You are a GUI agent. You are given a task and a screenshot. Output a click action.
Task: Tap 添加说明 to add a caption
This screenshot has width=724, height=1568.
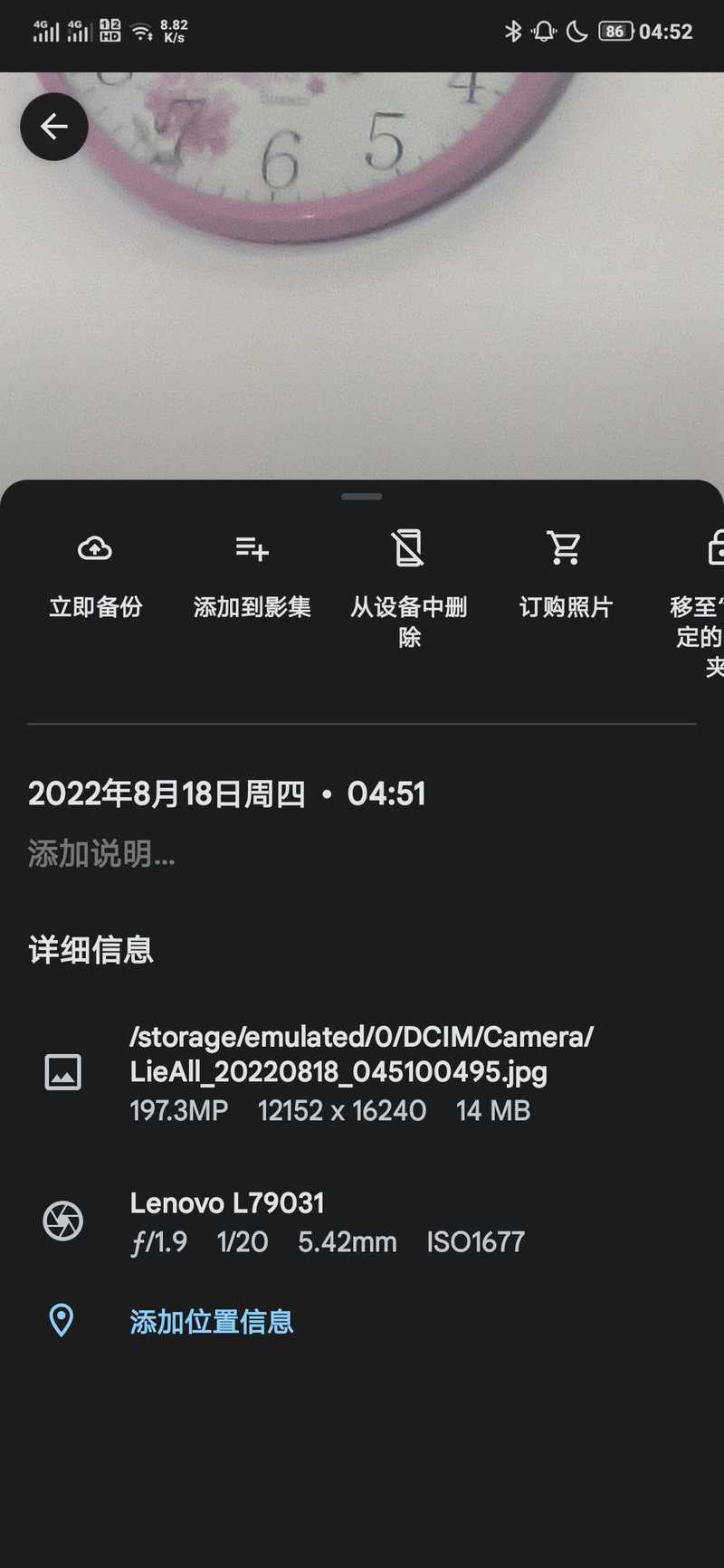point(101,853)
